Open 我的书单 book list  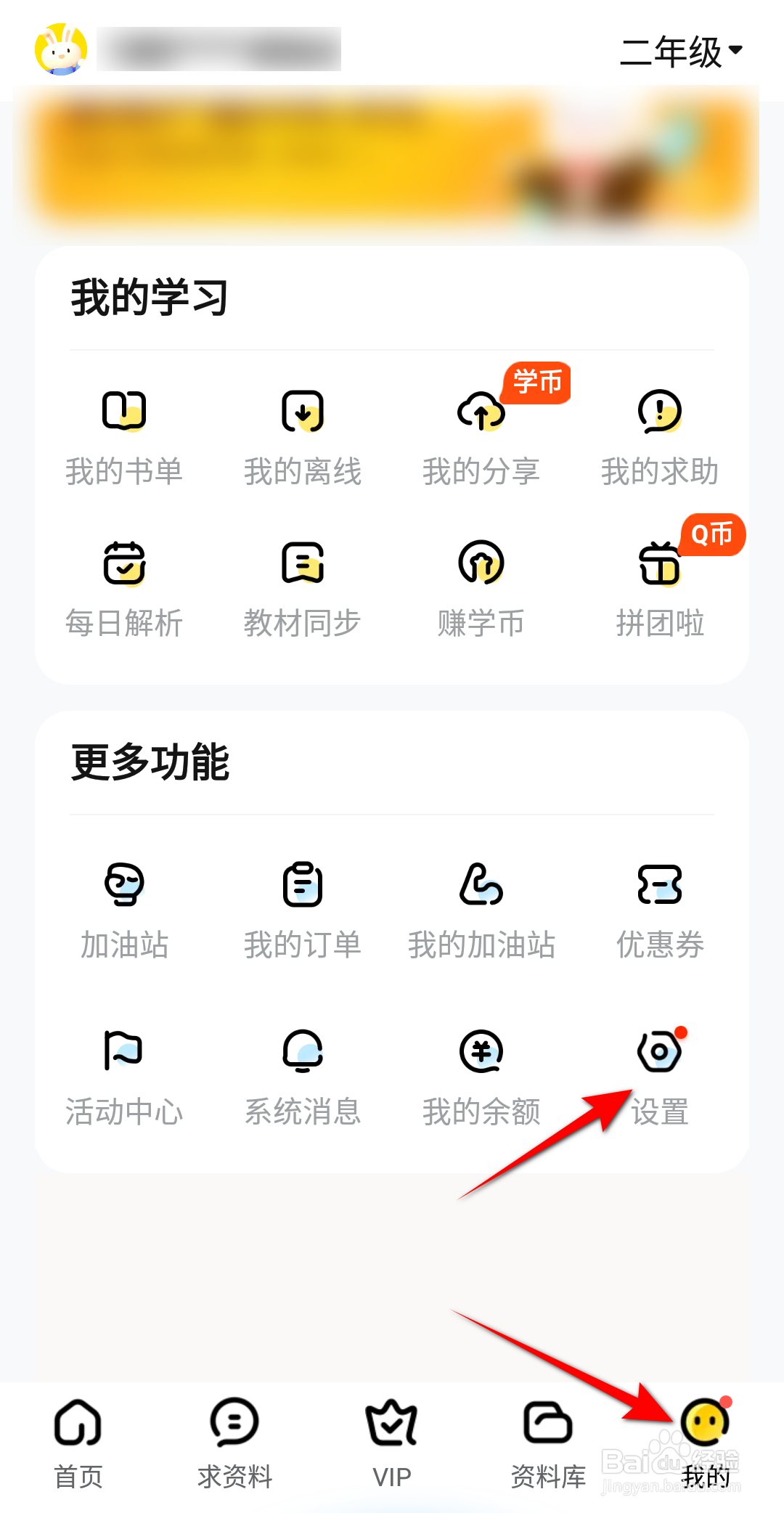pos(124,436)
